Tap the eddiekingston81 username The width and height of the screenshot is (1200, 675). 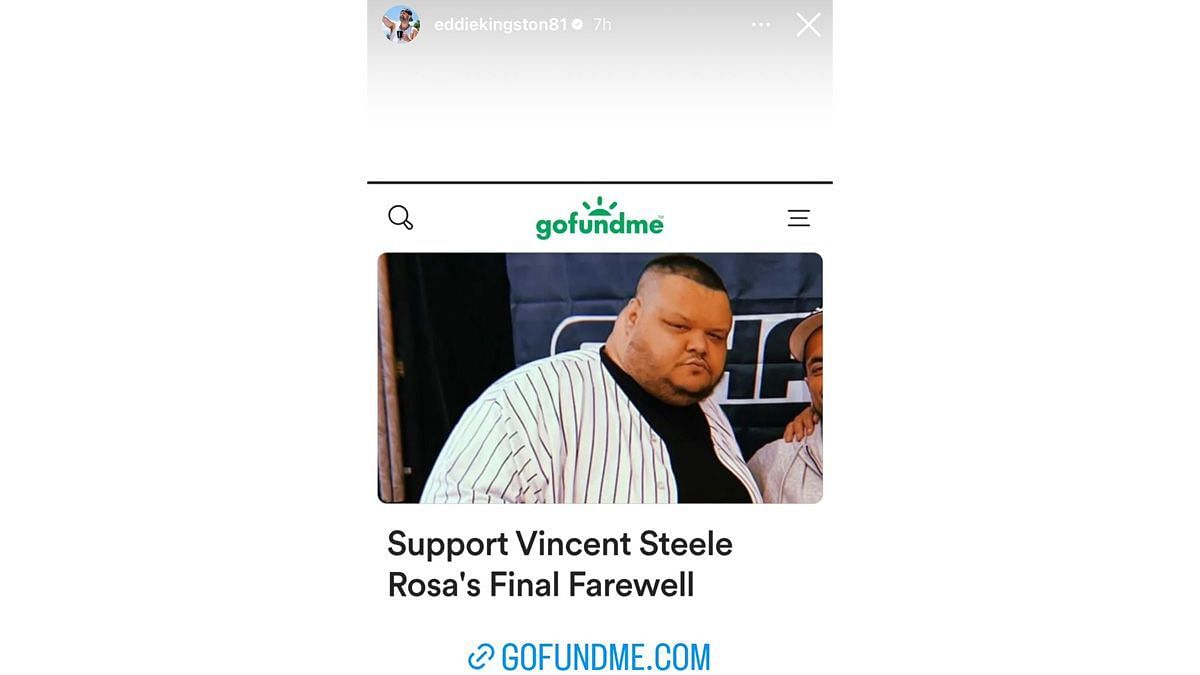[500, 24]
